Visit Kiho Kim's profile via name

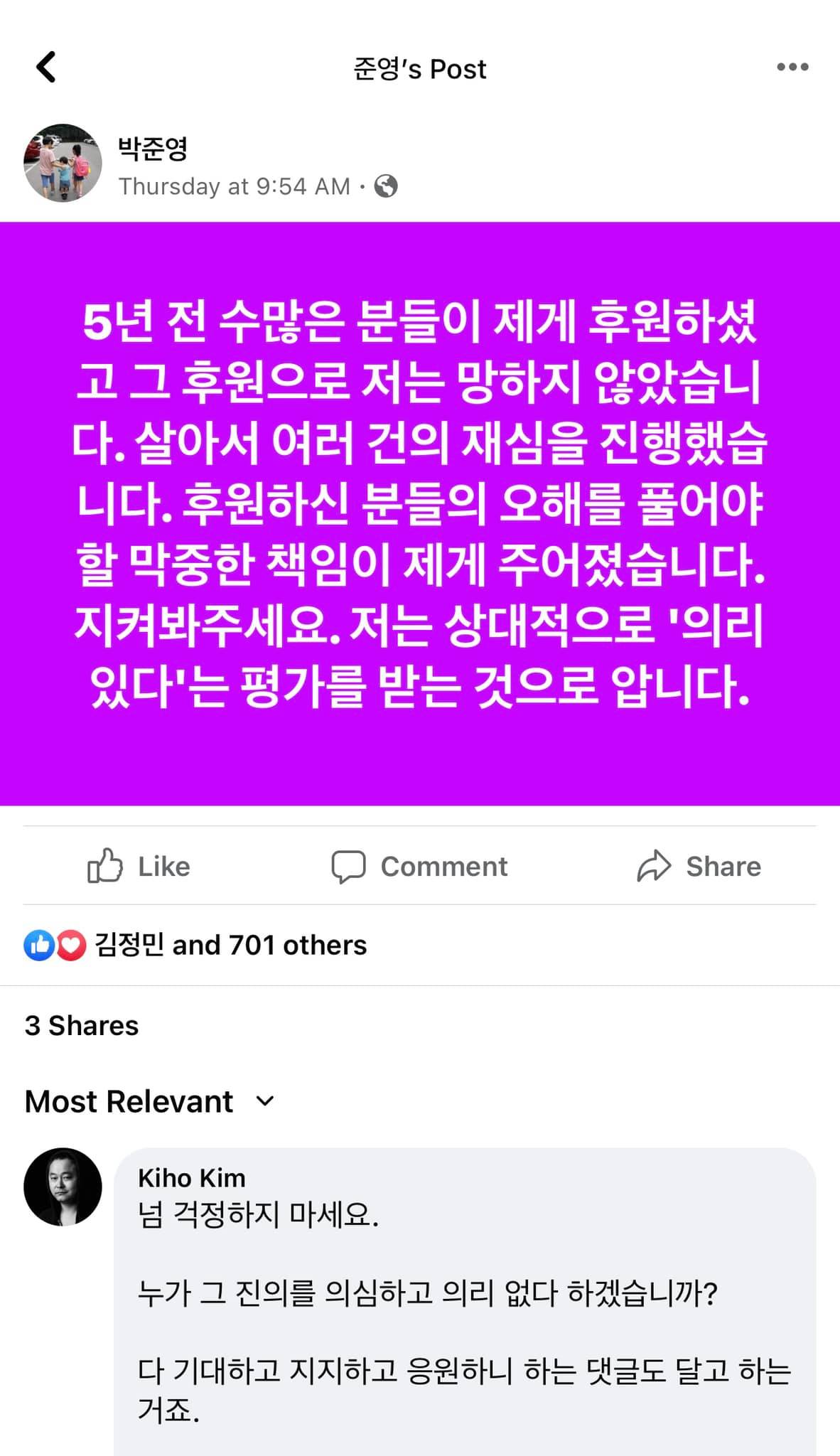click(x=192, y=1178)
